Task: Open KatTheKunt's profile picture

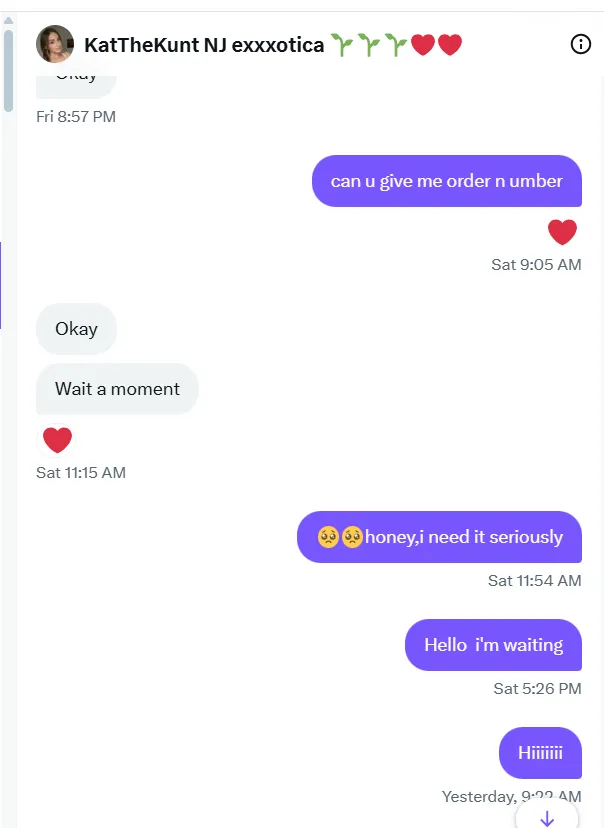Action: tap(55, 44)
